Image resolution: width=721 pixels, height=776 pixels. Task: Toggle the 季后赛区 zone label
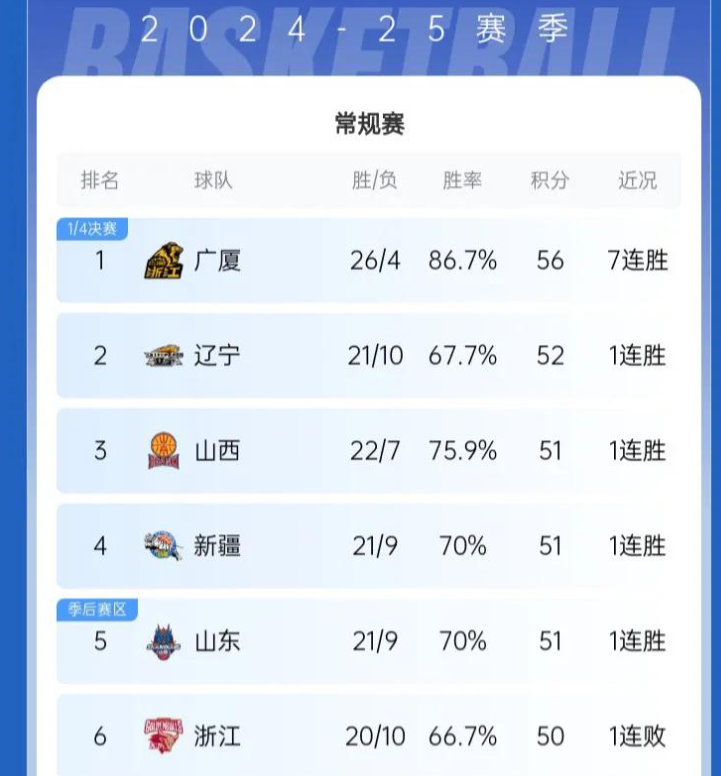tap(95, 608)
